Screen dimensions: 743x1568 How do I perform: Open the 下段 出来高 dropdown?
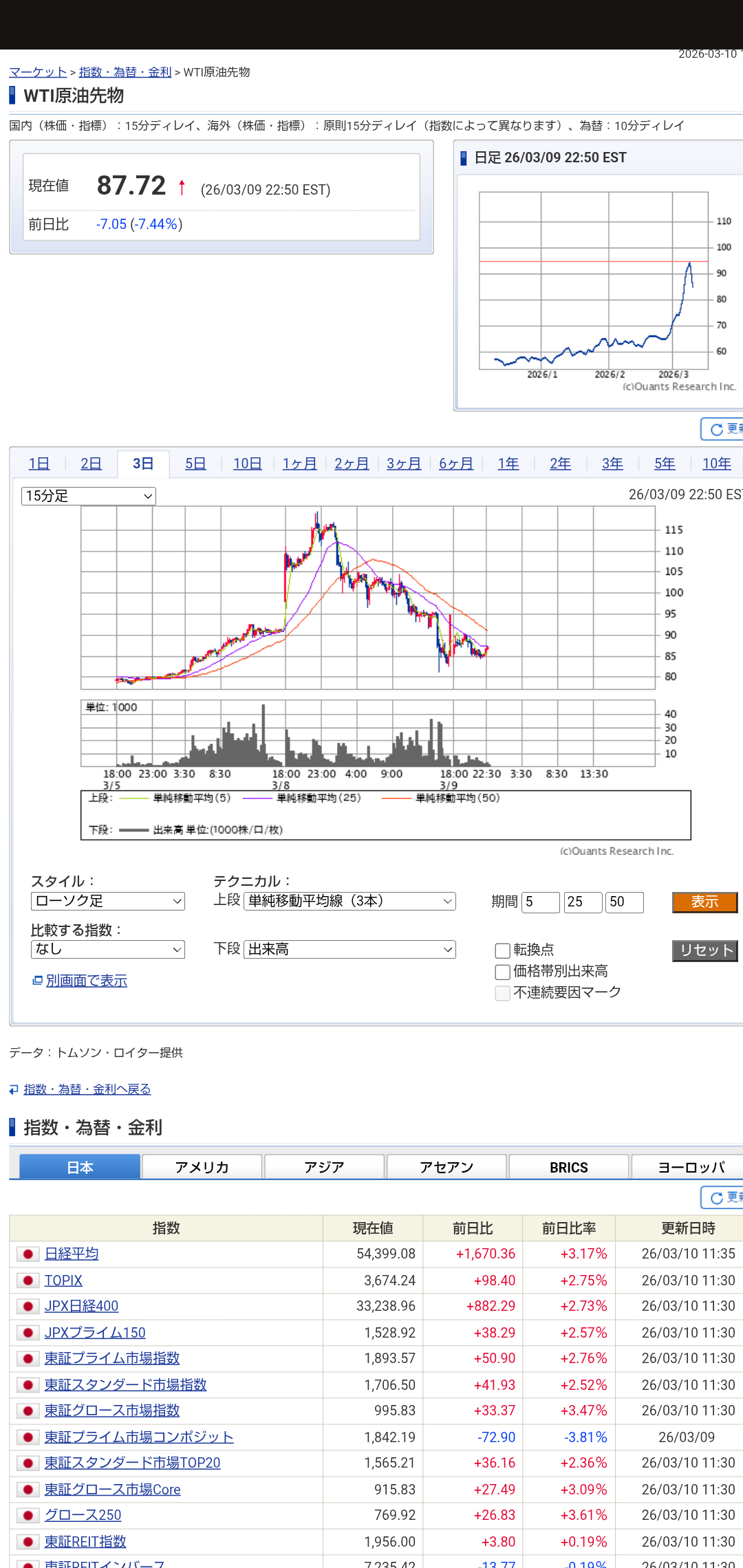point(349,949)
